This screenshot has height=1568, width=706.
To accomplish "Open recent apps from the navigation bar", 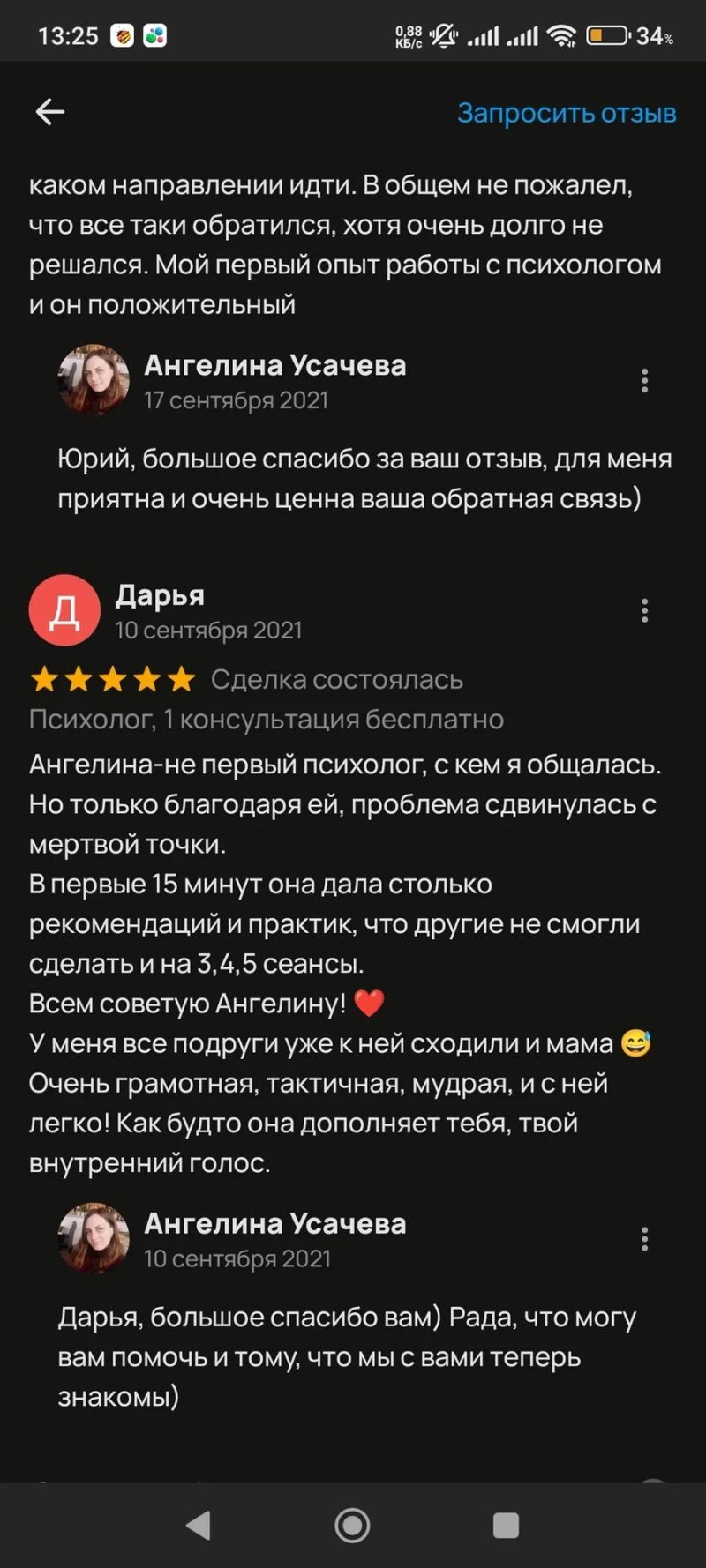I will pos(506,1525).
